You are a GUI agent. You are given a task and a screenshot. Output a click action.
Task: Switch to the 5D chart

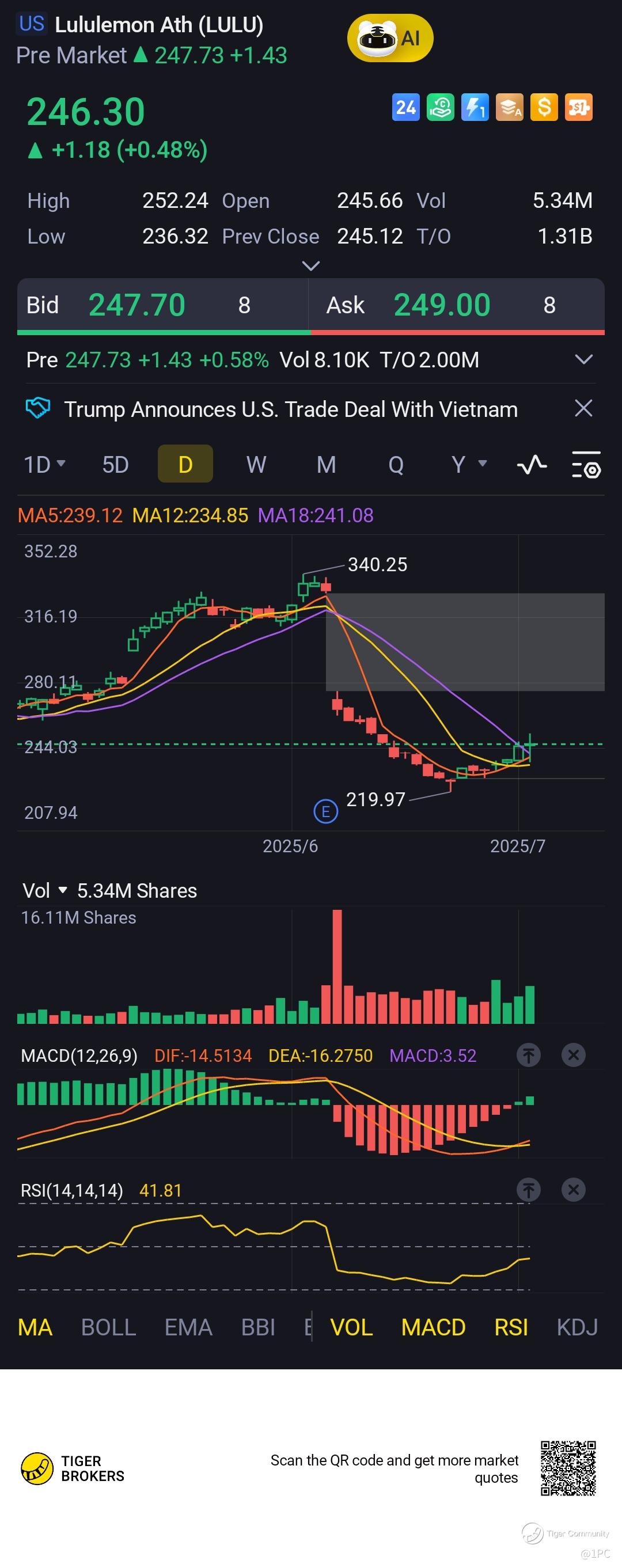coord(115,465)
